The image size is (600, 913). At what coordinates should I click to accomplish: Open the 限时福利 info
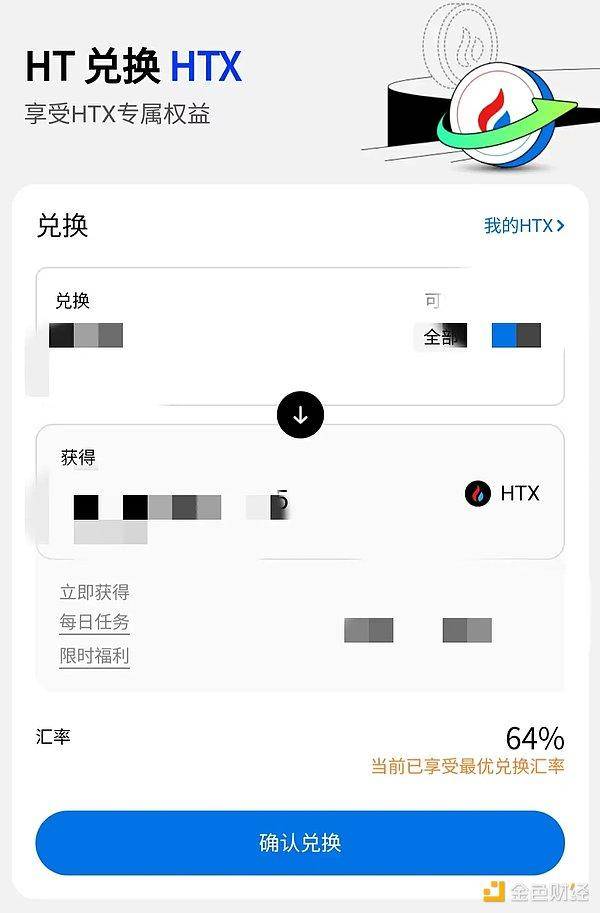coord(94,656)
